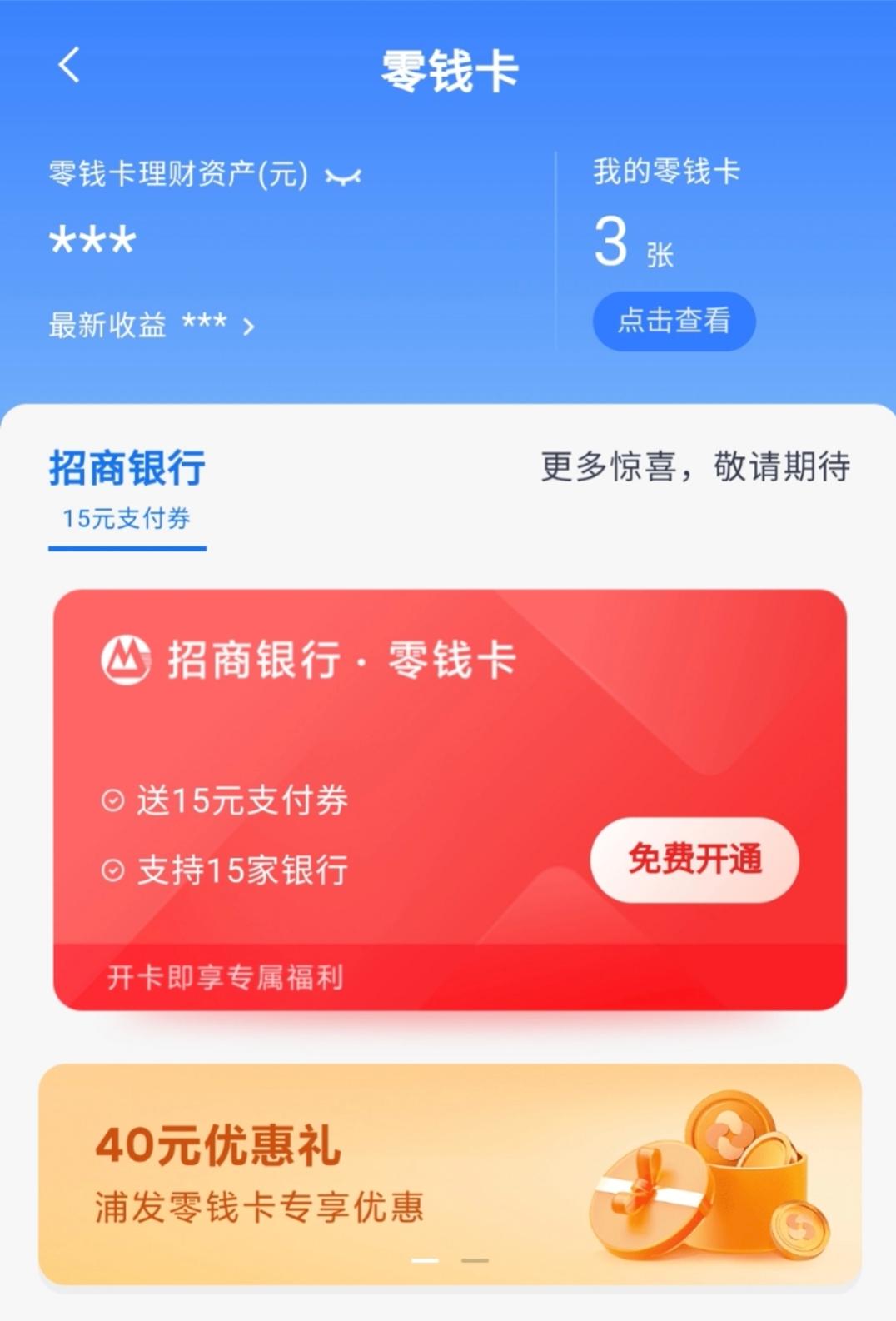Open the second carousel page indicator
Viewport: 896px width, 1321px height.
click(475, 1260)
